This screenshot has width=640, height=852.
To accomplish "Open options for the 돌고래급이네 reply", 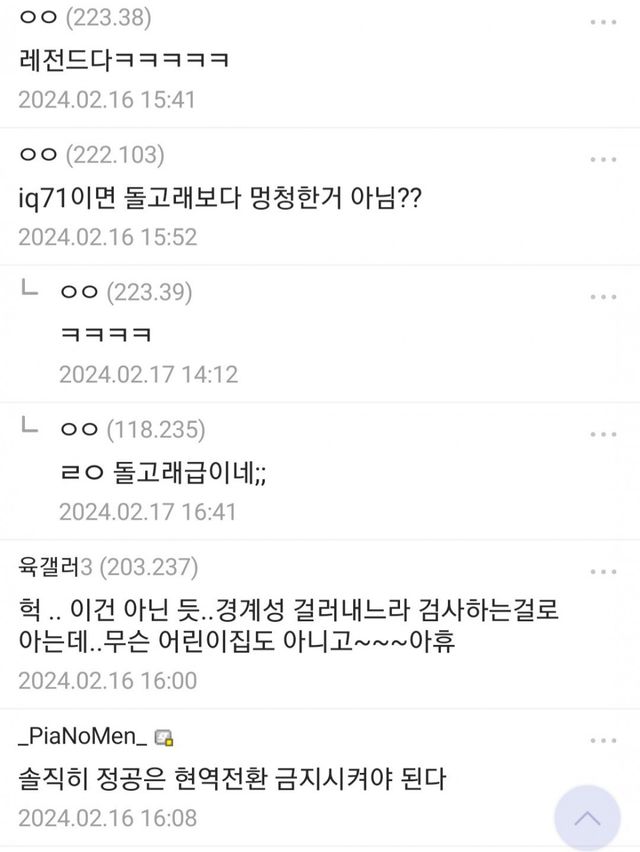I will [x=603, y=435].
